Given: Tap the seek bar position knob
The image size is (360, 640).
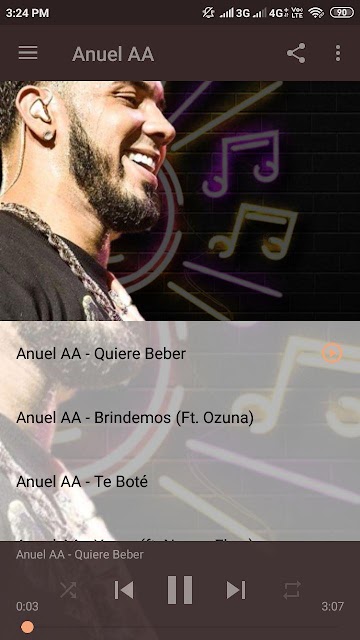Looking at the screenshot, I should click(27, 627).
